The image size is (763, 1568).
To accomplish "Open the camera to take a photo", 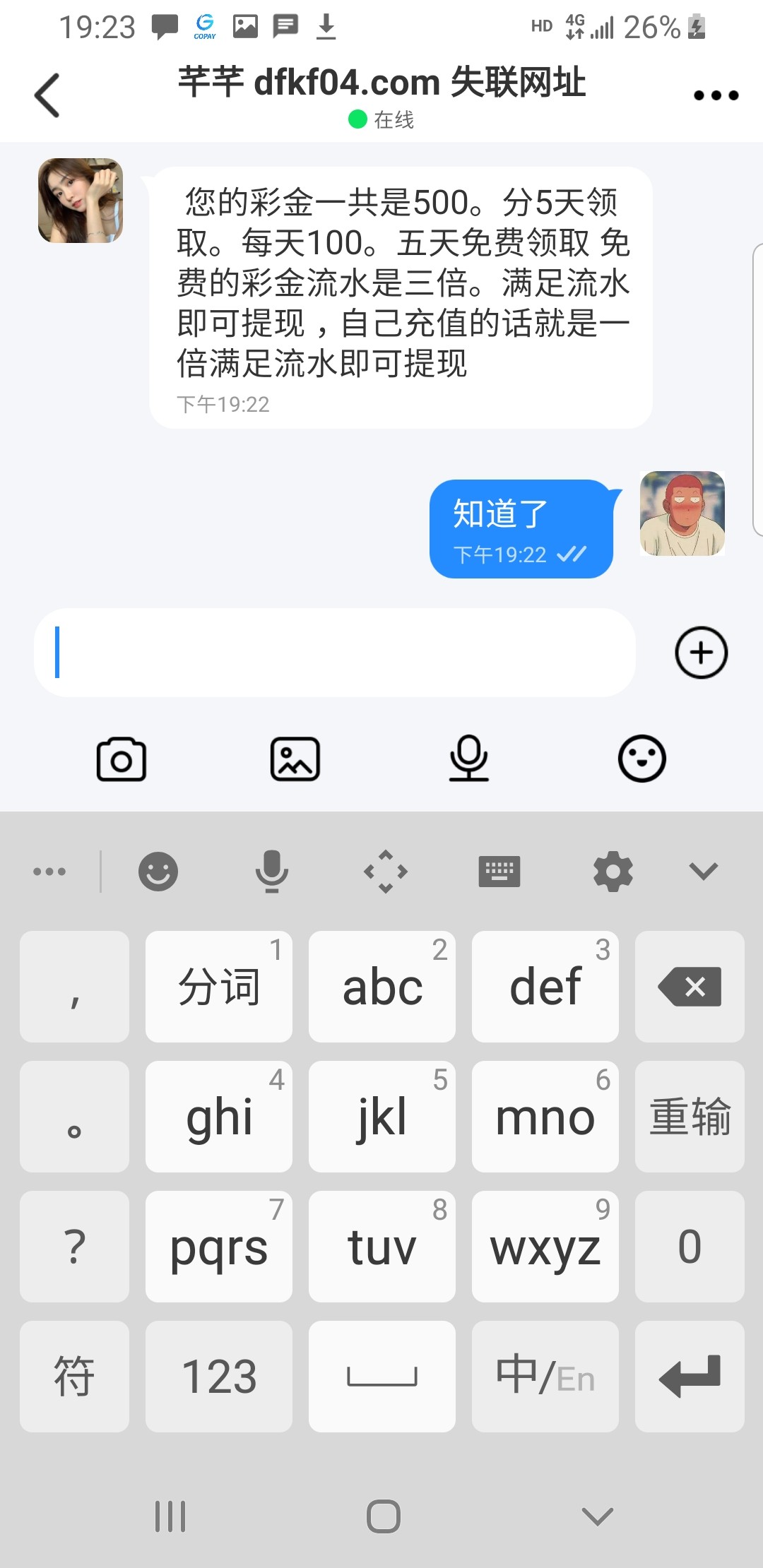I will click(121, 759).
